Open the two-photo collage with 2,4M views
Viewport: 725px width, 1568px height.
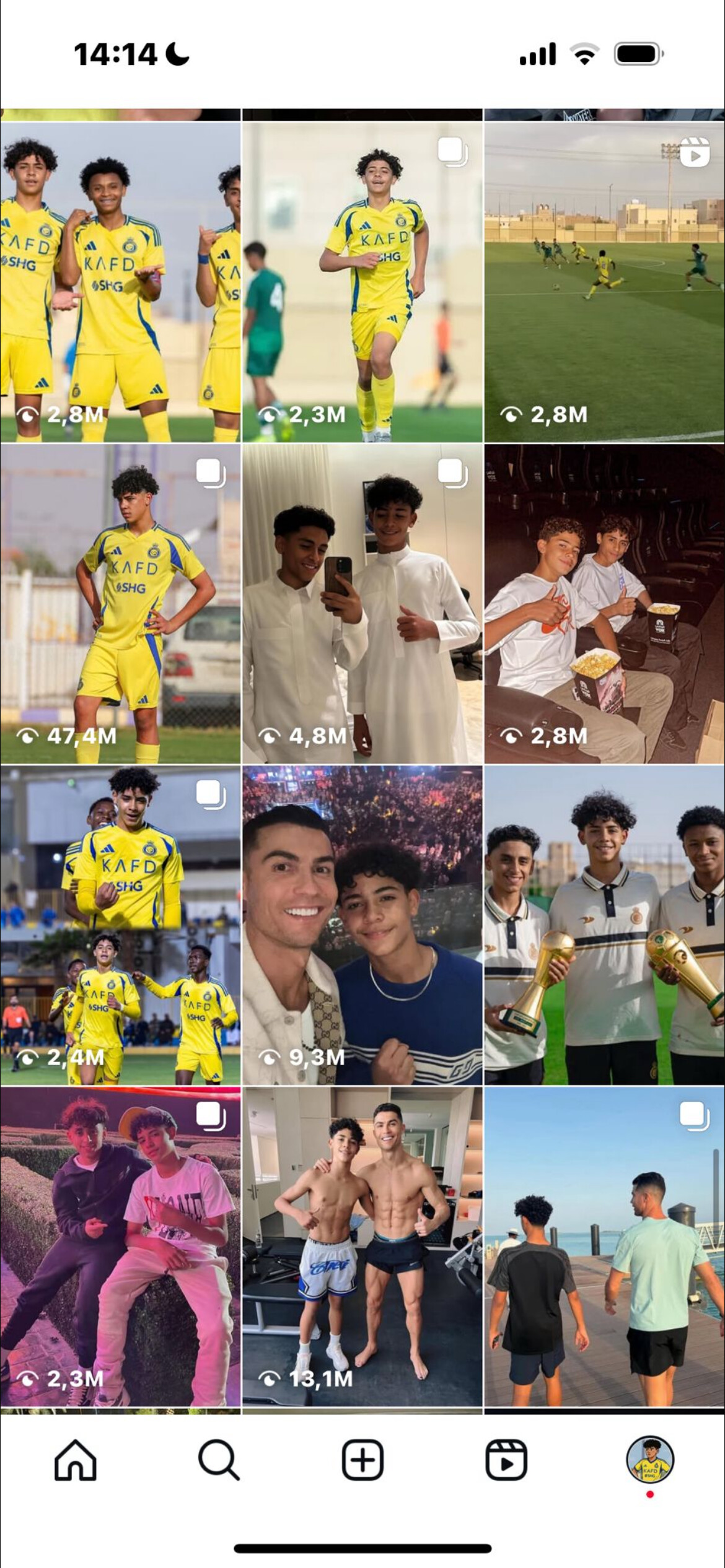[x=120, y=925]
